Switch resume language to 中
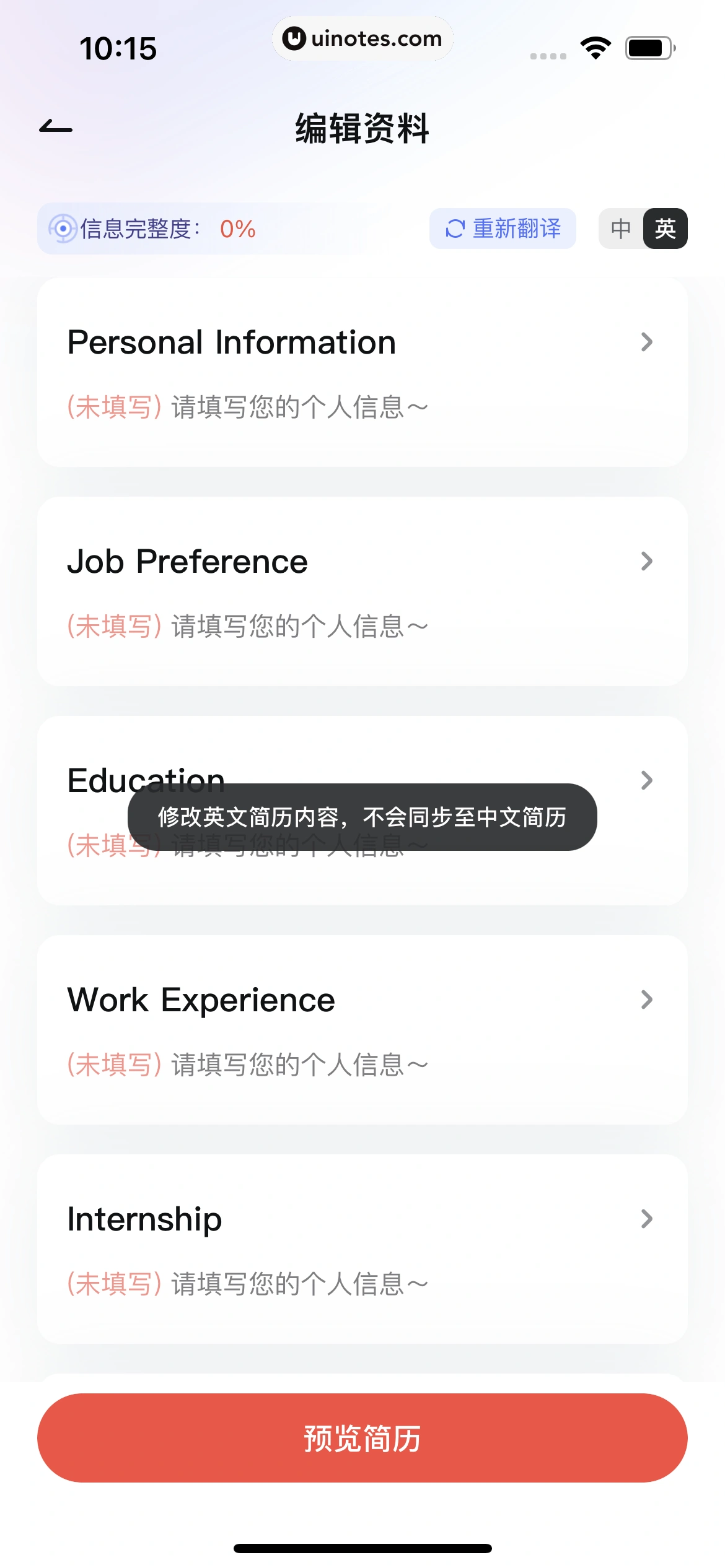 pyautogui.click(x=620, y=229)
